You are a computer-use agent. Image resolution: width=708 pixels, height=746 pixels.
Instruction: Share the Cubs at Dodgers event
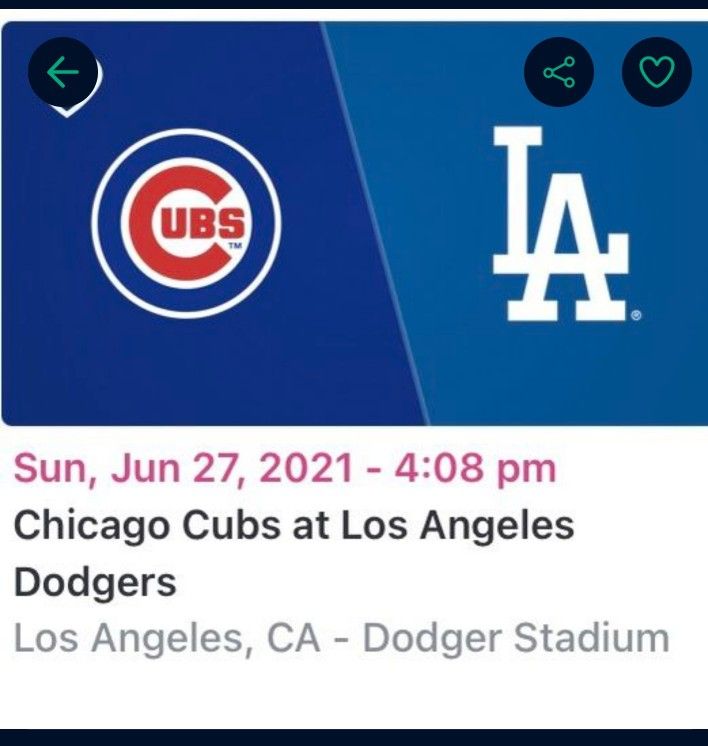[558, 72]
